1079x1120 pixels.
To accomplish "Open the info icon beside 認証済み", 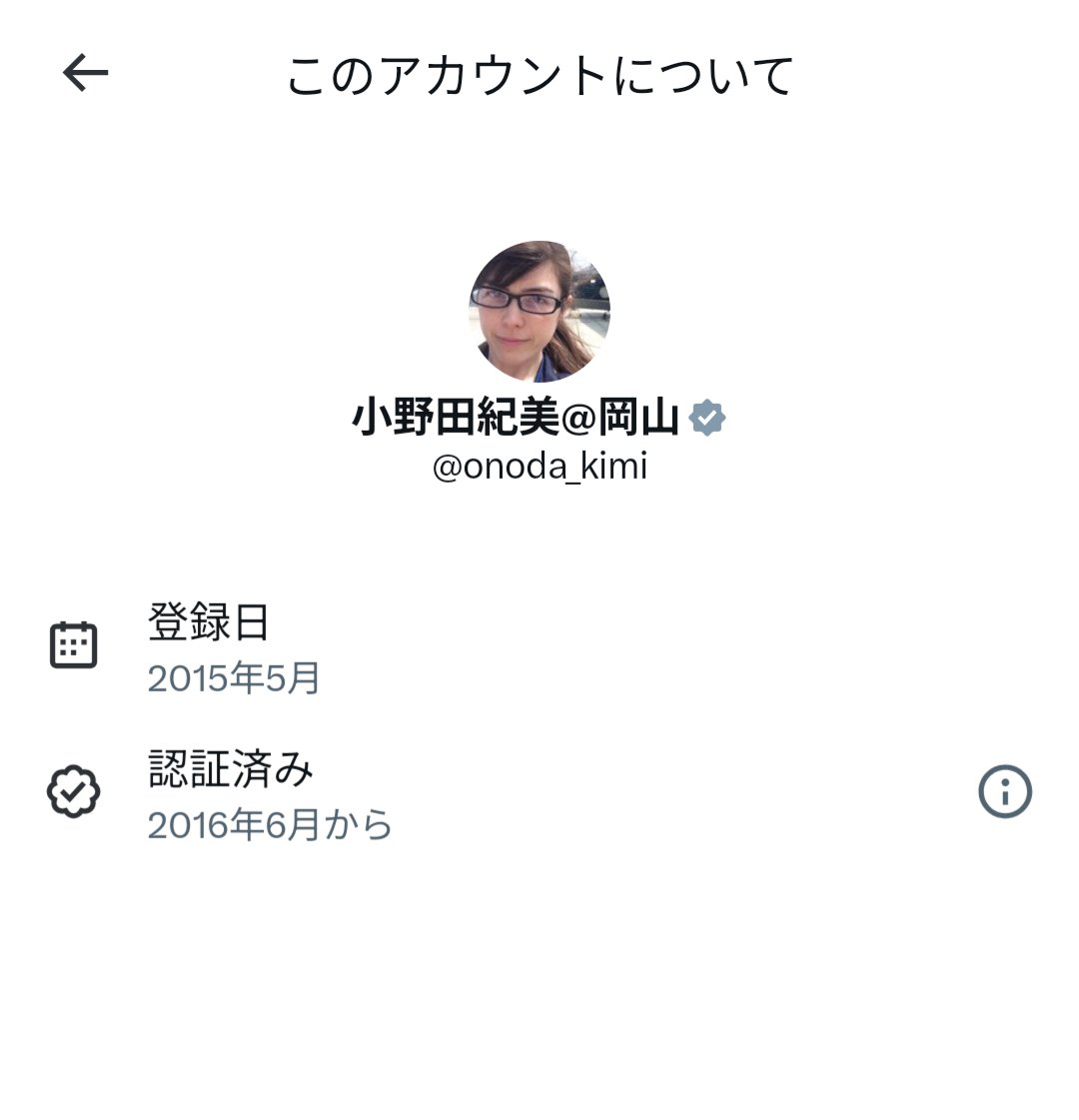I will (x=1004, y=792).
